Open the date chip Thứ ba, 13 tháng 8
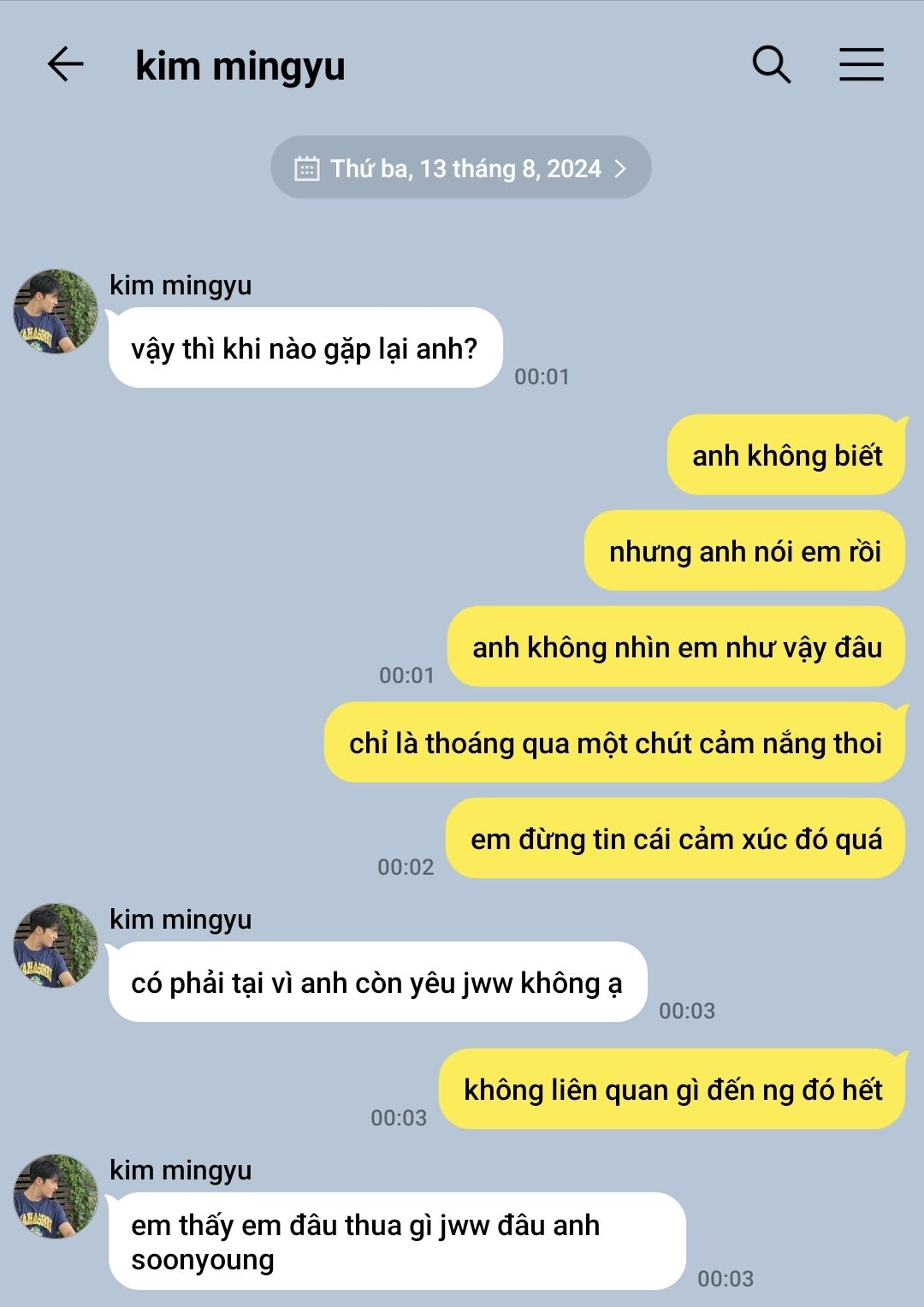This screenshot has height=1307, width=924. (x=461, y=168)
